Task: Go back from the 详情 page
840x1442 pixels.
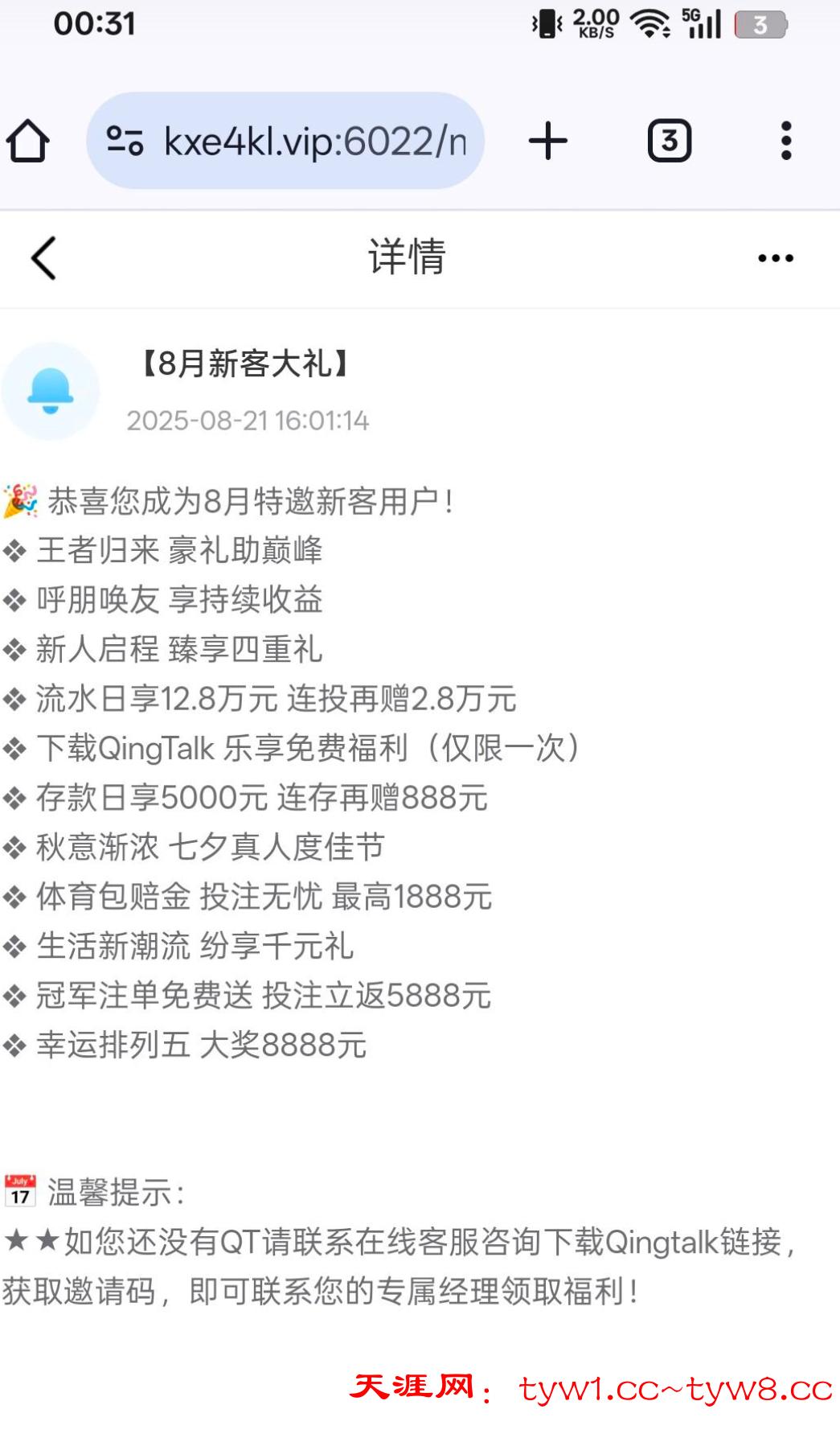Action: click(x=43, y=258)
